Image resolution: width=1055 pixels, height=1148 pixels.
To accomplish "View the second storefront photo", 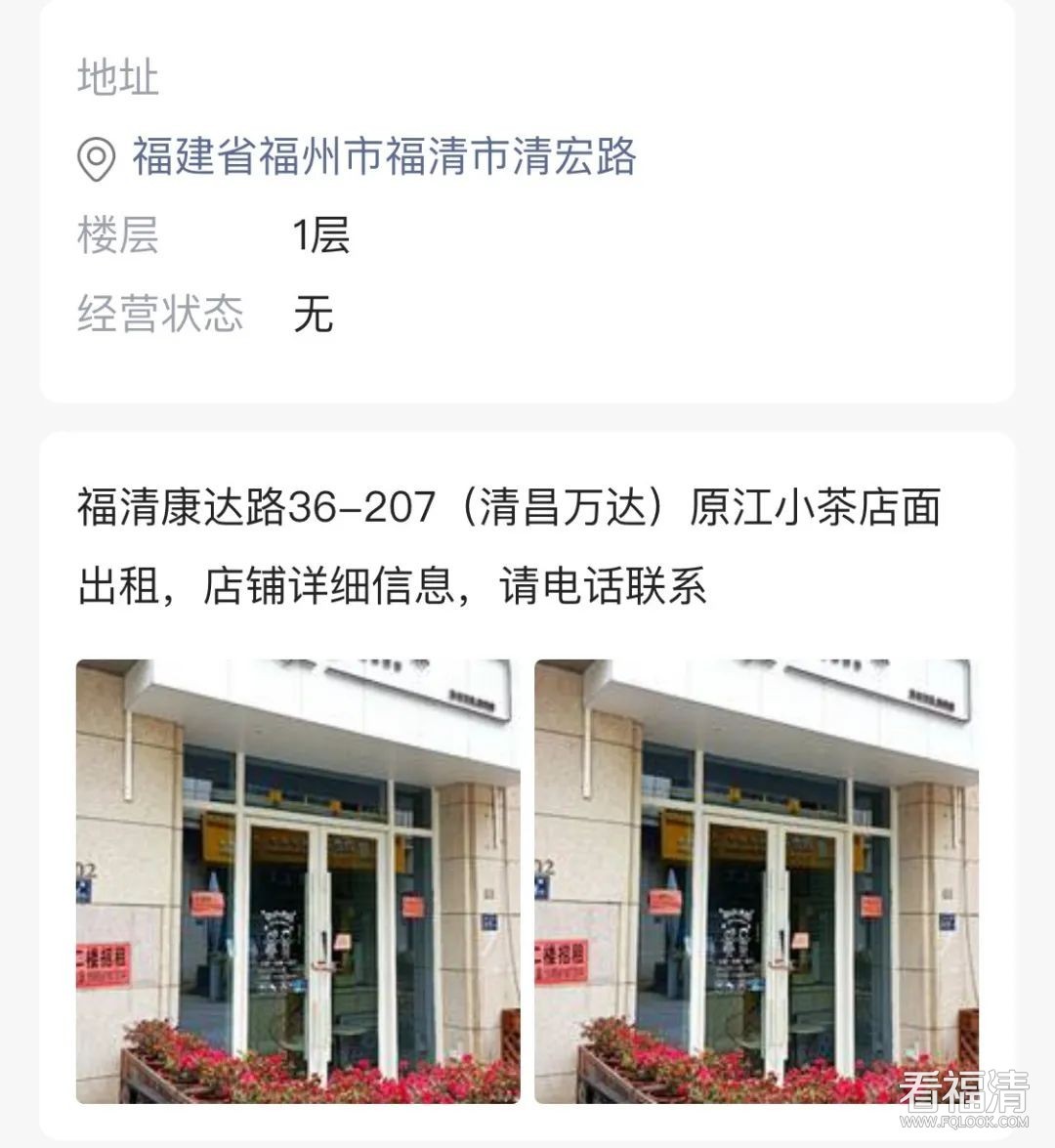I will [756, 881].
